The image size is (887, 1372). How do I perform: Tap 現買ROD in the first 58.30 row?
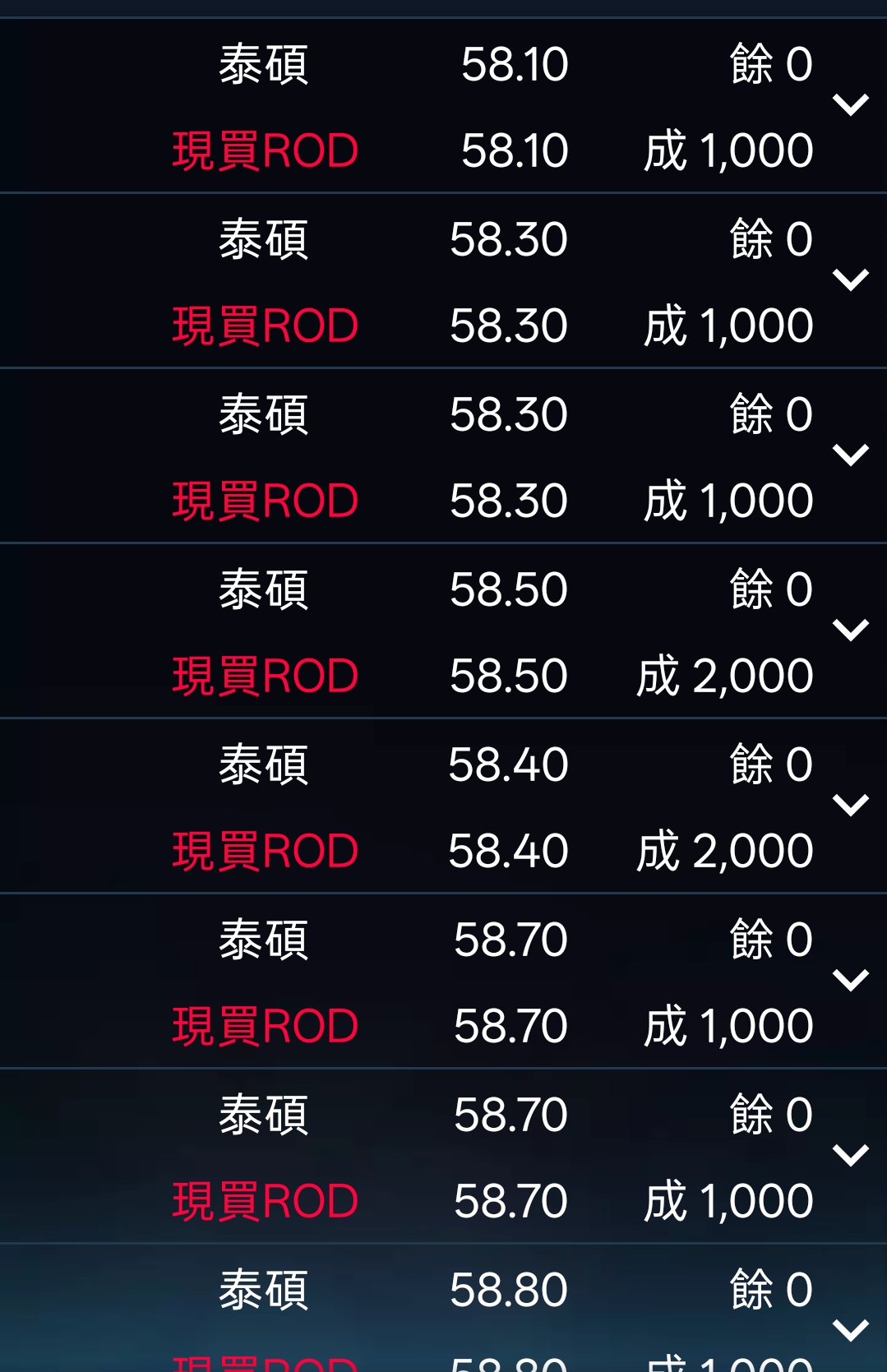point(264,323)
